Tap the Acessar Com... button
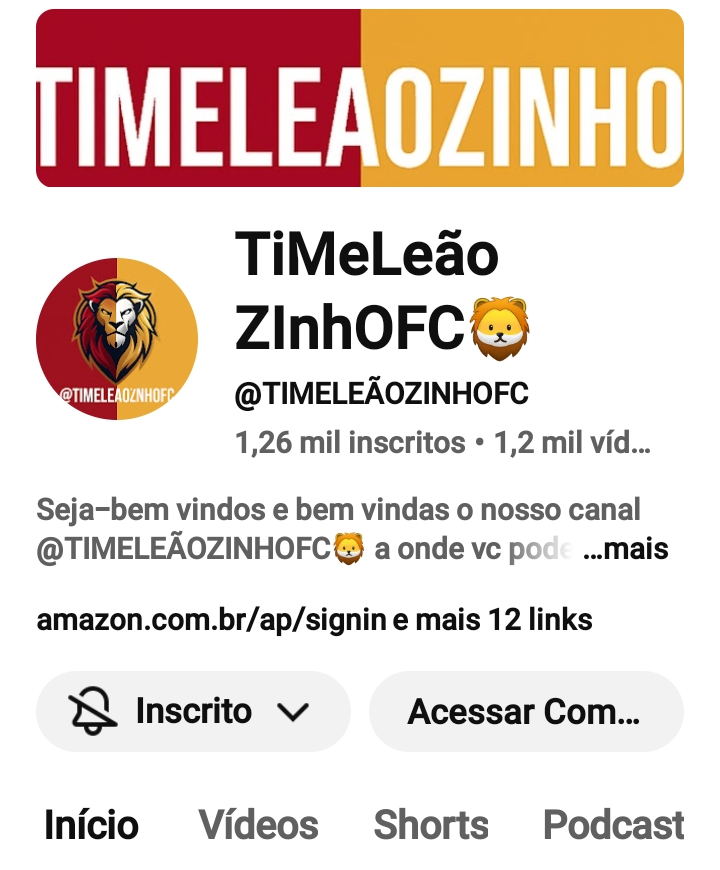Screen dimensions: 720x870 [525, 711]
